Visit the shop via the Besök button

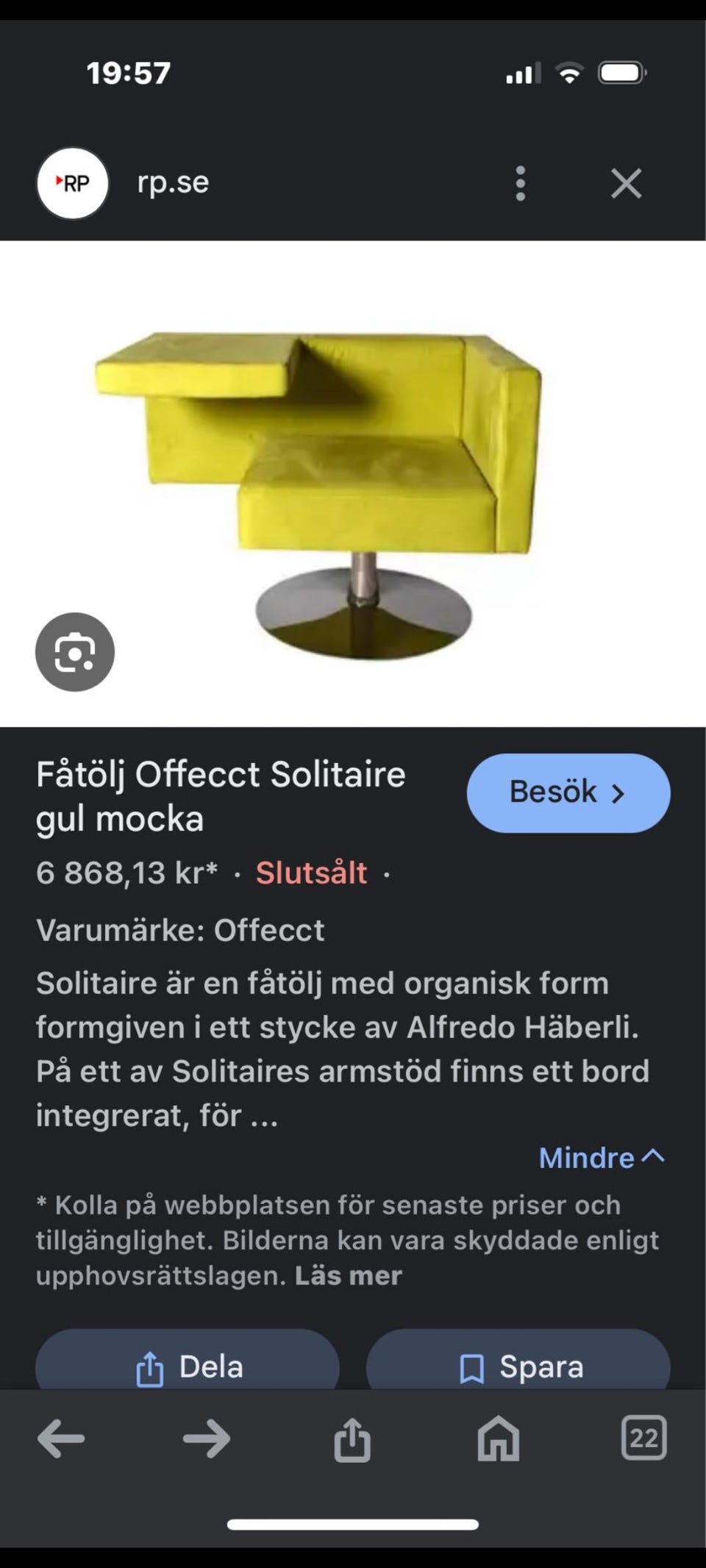click(x=568, y=792)
